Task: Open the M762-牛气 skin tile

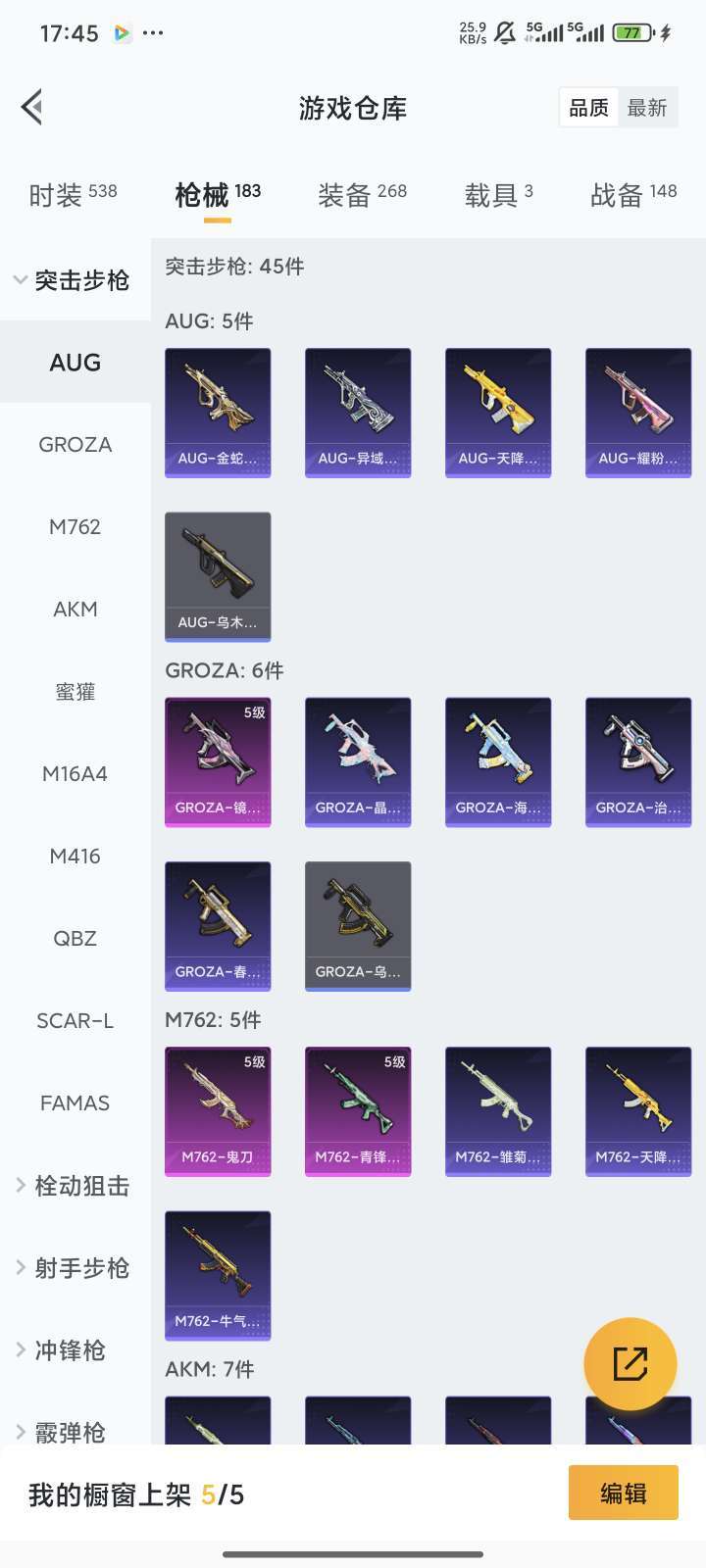Action: pos(218,1276)
